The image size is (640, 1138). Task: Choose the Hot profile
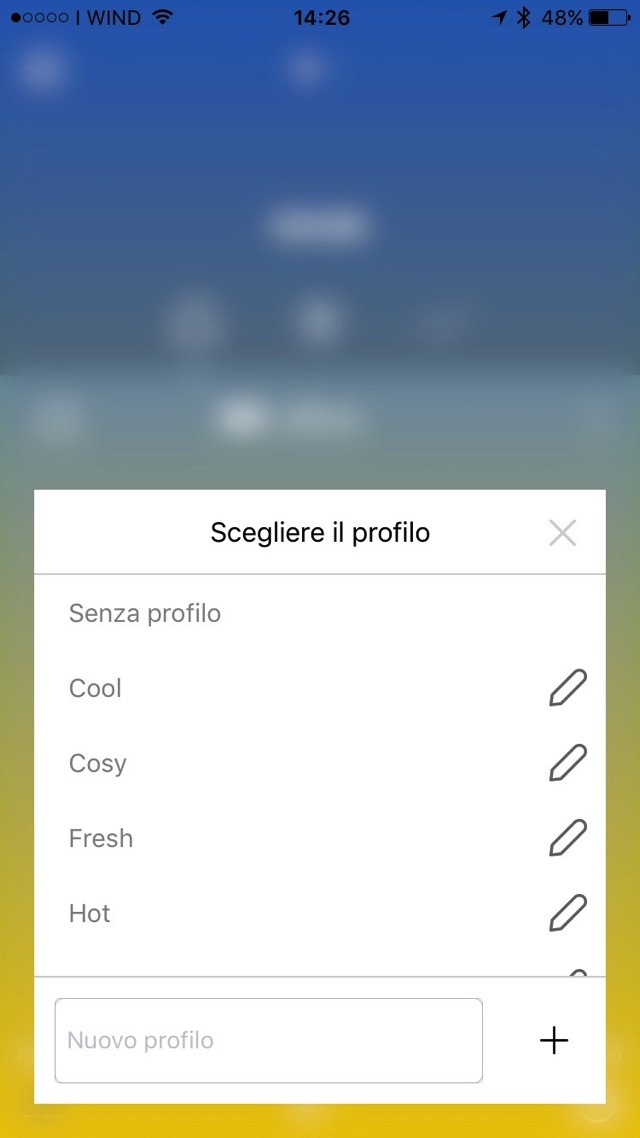pyautogui.click(x=90, y=913)
